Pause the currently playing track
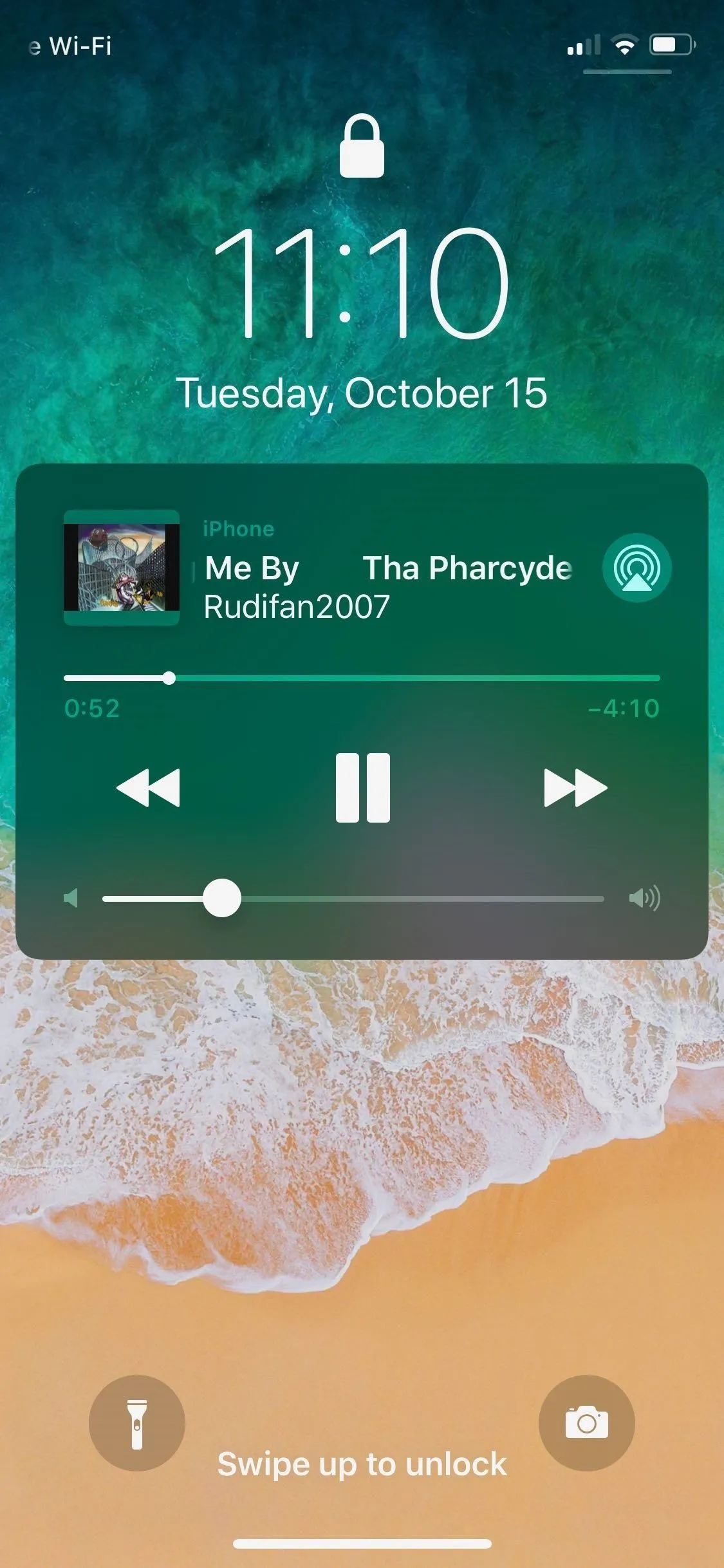Screen dimensions: 724x1568 (362, 787)
